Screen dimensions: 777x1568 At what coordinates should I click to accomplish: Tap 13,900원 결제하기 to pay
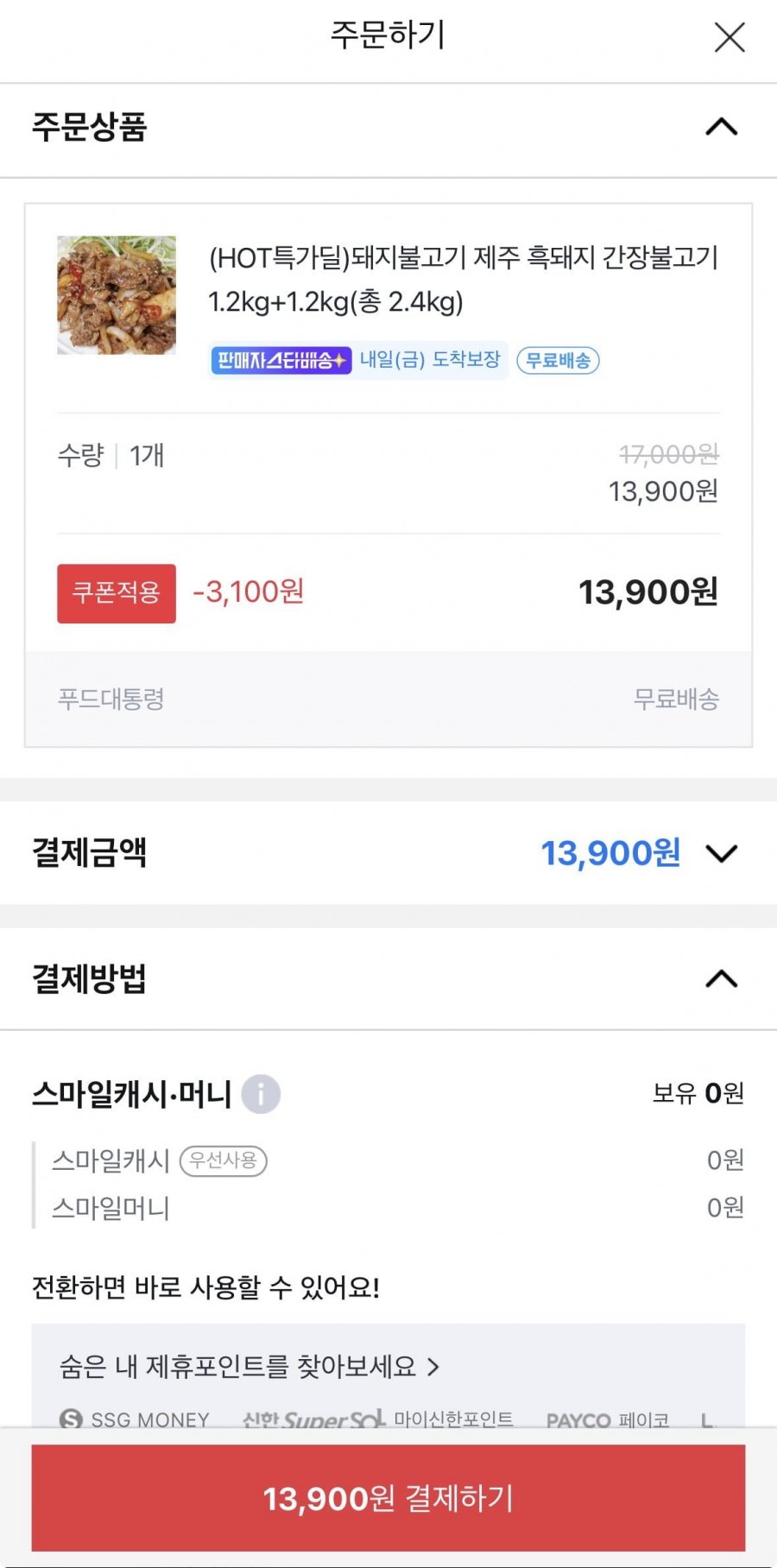click(x=388, y=1498)
